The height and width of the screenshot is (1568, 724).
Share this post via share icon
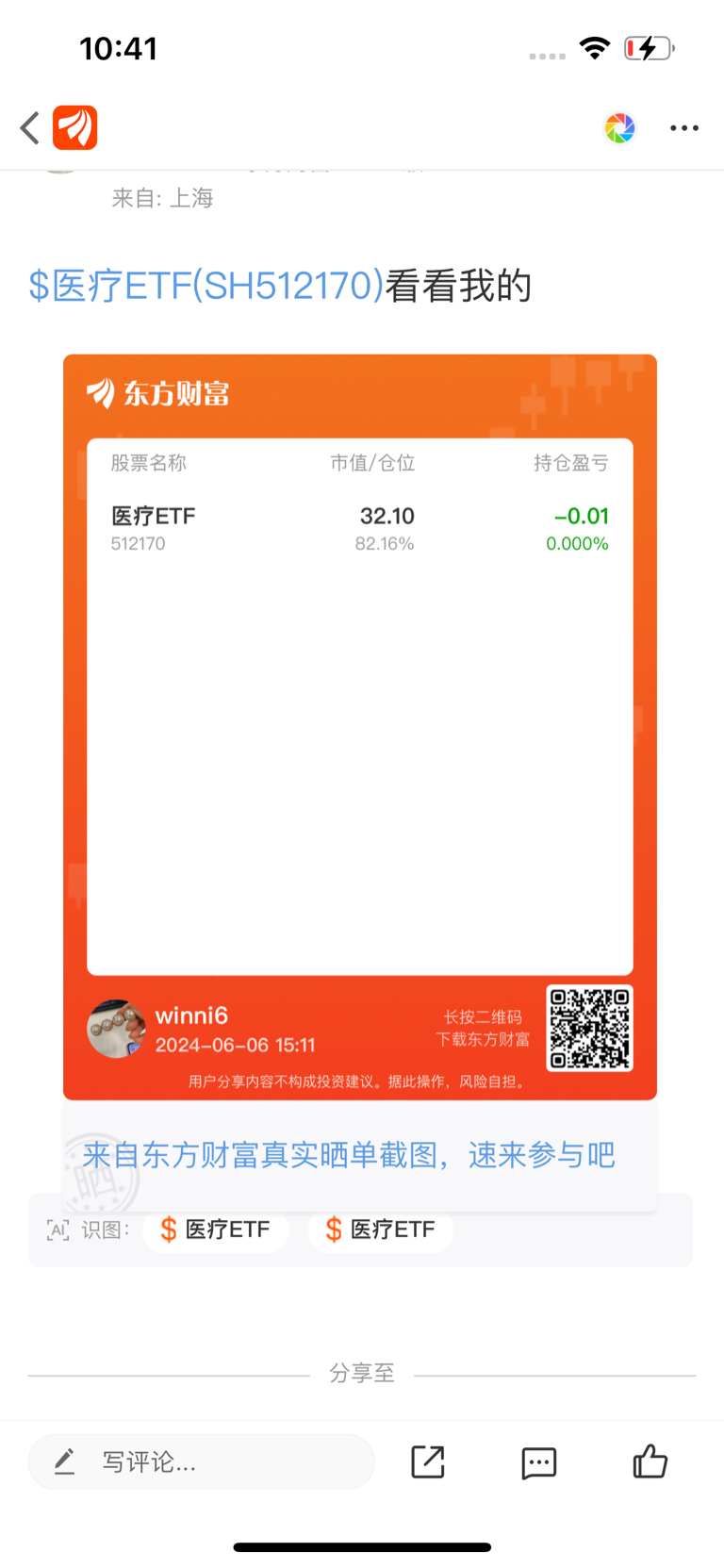(x=428, y=1461)
